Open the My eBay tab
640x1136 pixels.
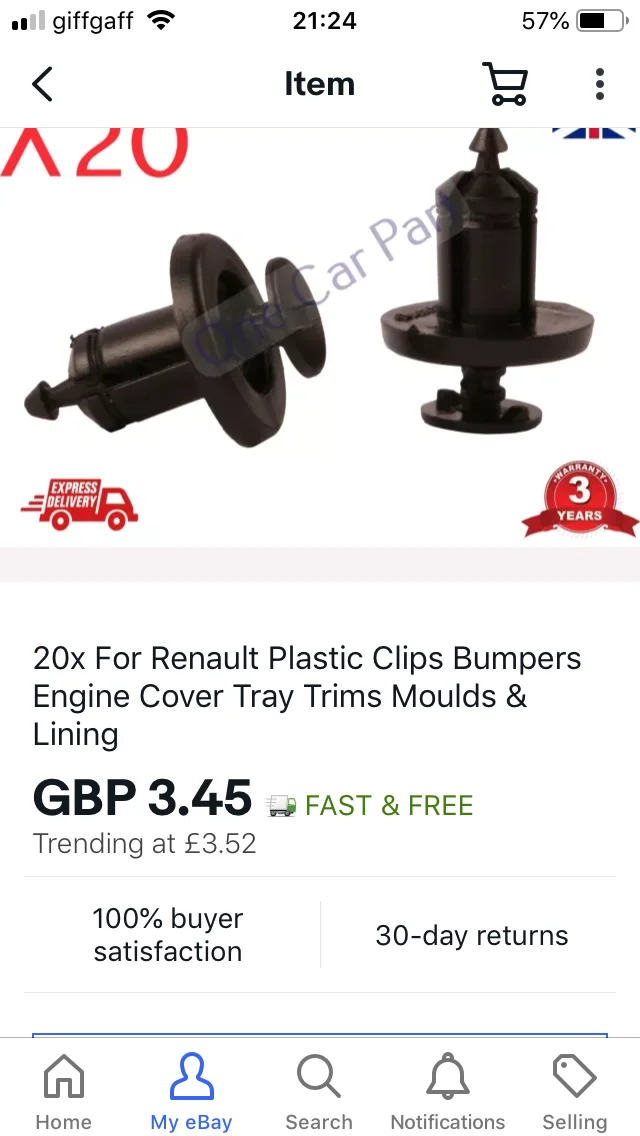pyautogui.click(x=191, y=1091)
